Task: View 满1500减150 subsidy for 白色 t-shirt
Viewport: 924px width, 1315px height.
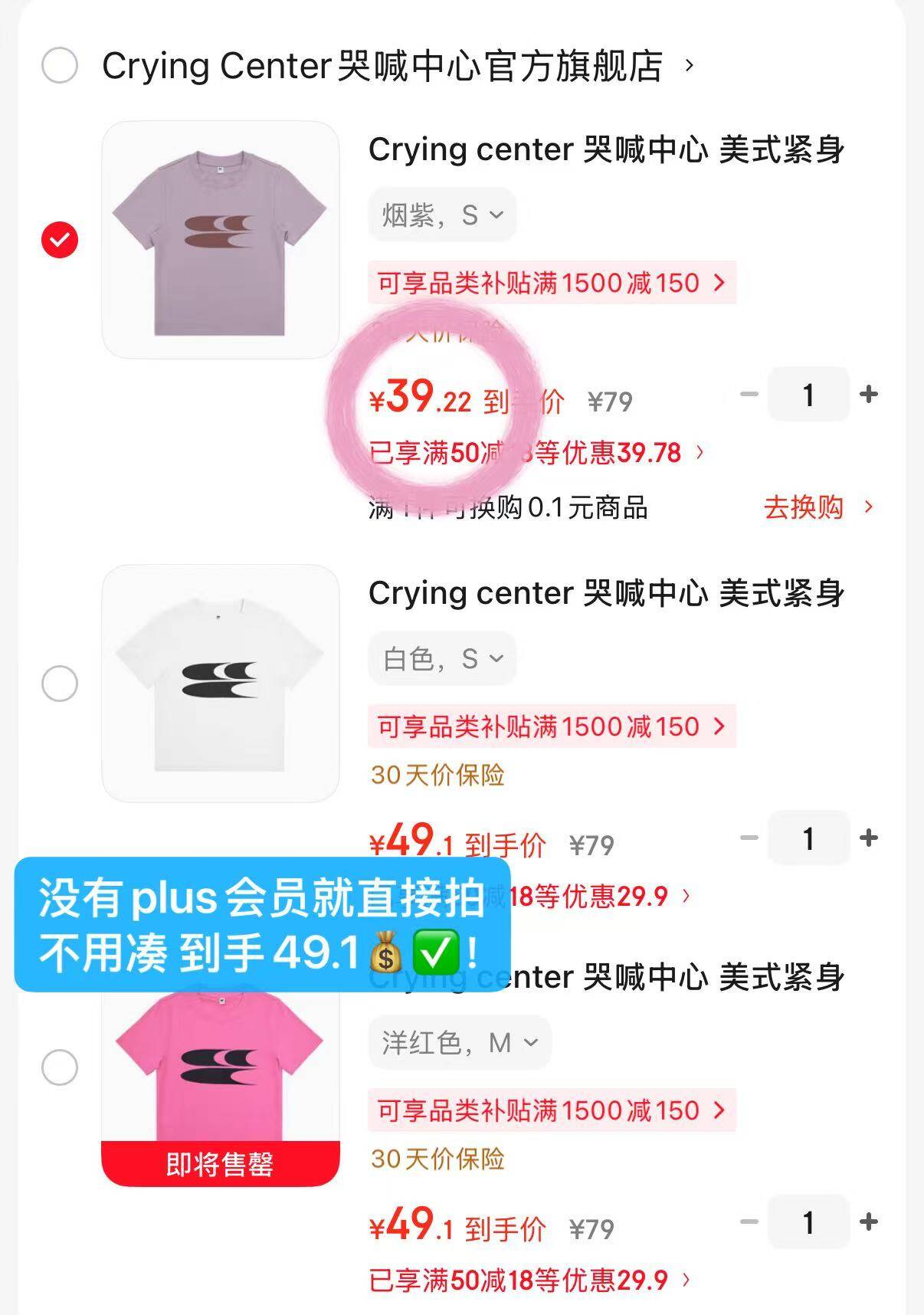Action: [551, 726]
